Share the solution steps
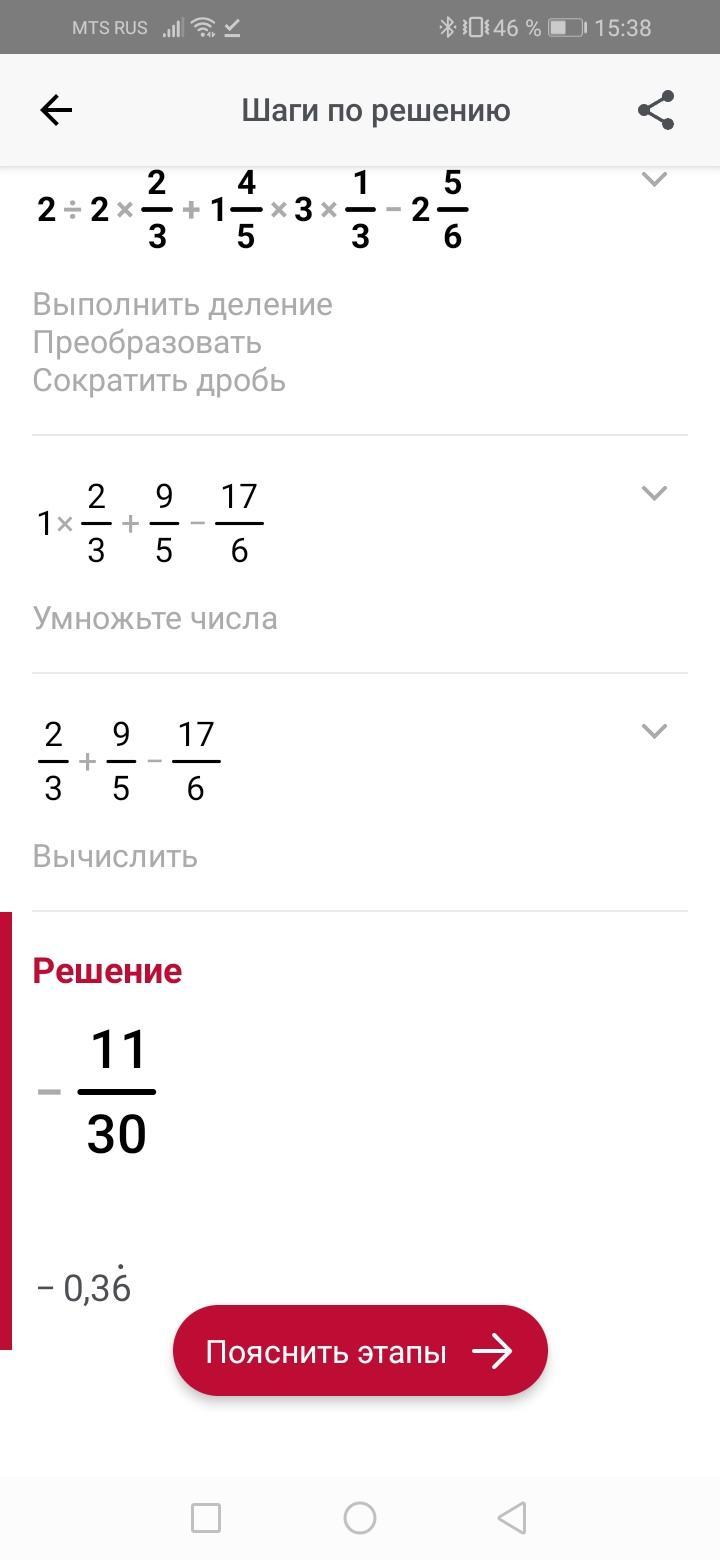 click(656, 110)
